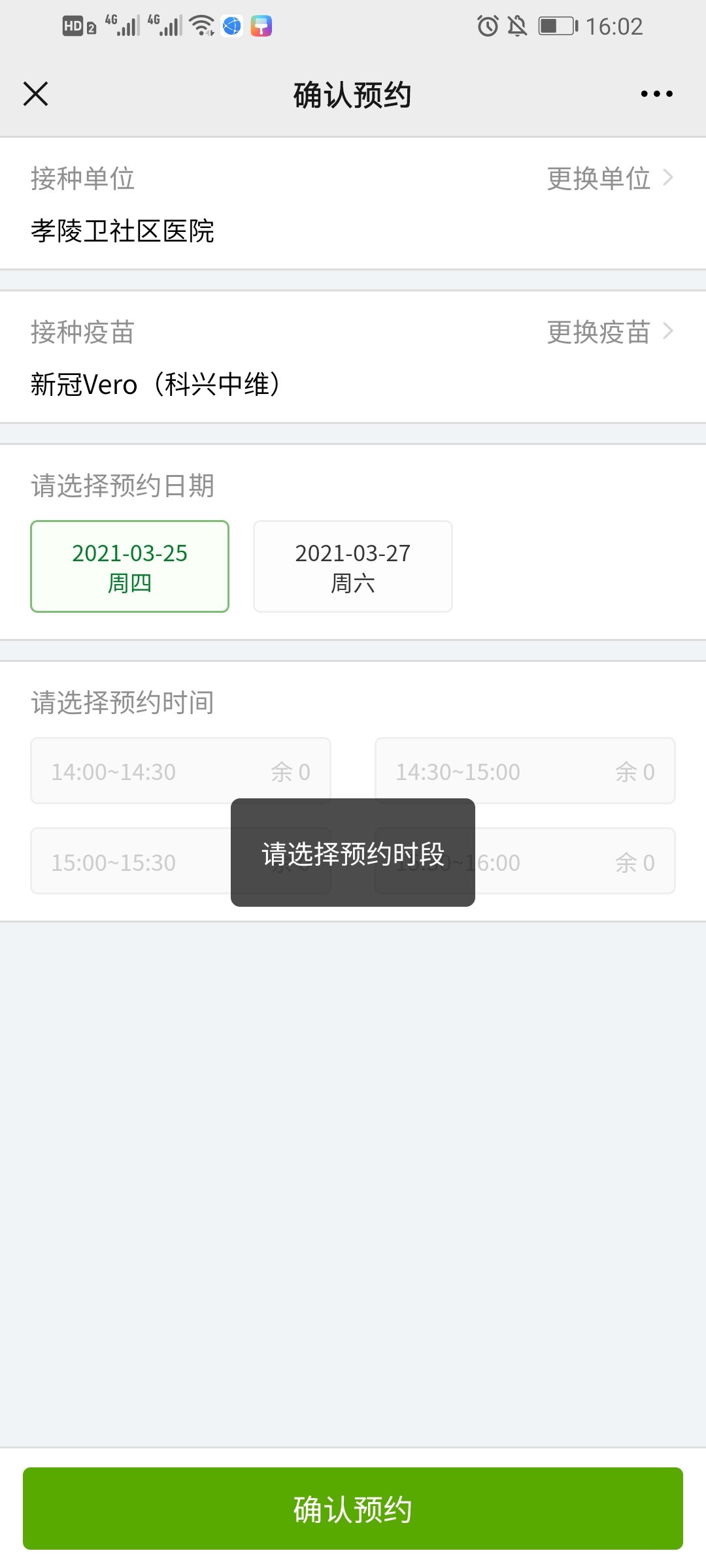The width and height of the screenshot is (706, 1568).
Task: Open the three-dot overflow menu
Action: [656, 94]
